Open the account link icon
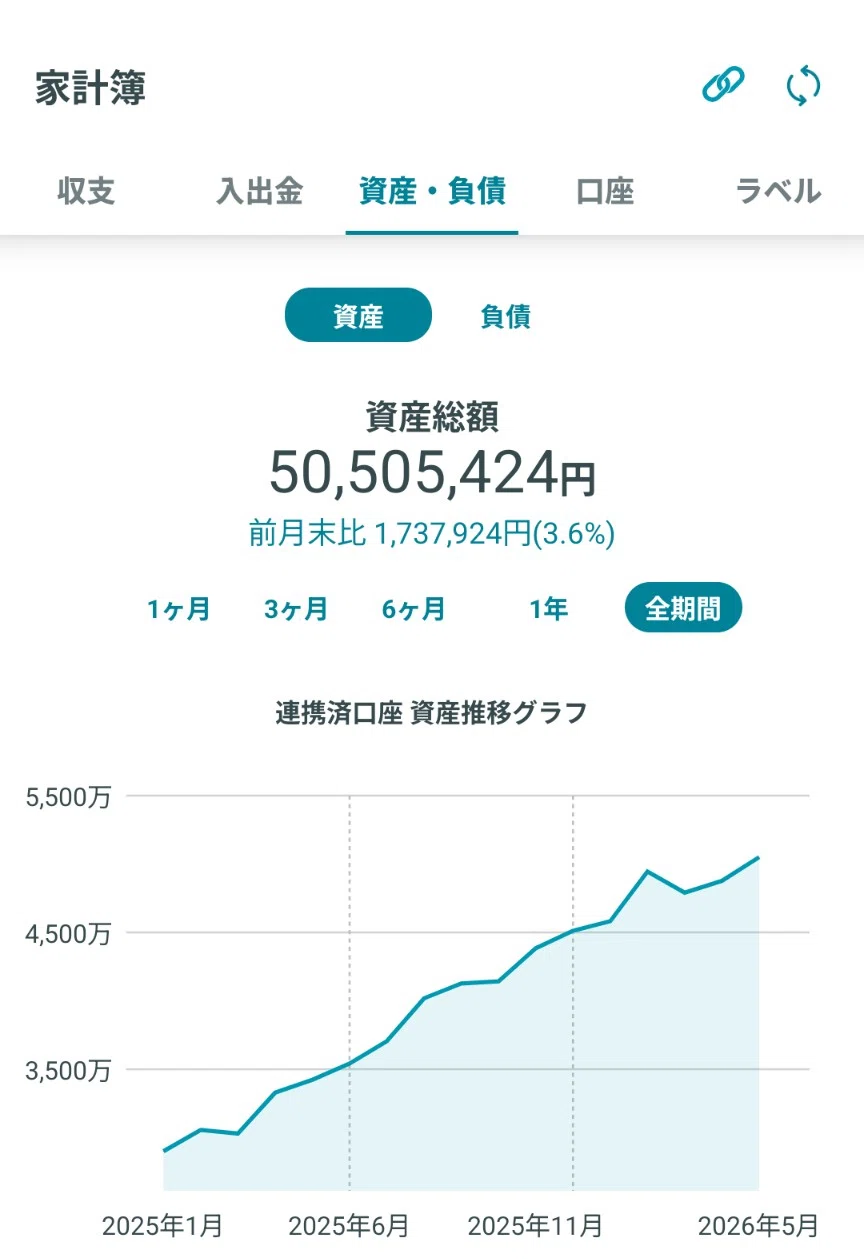Image resolution: width=864 pixels, height=1259 pixels. [723, 85]
